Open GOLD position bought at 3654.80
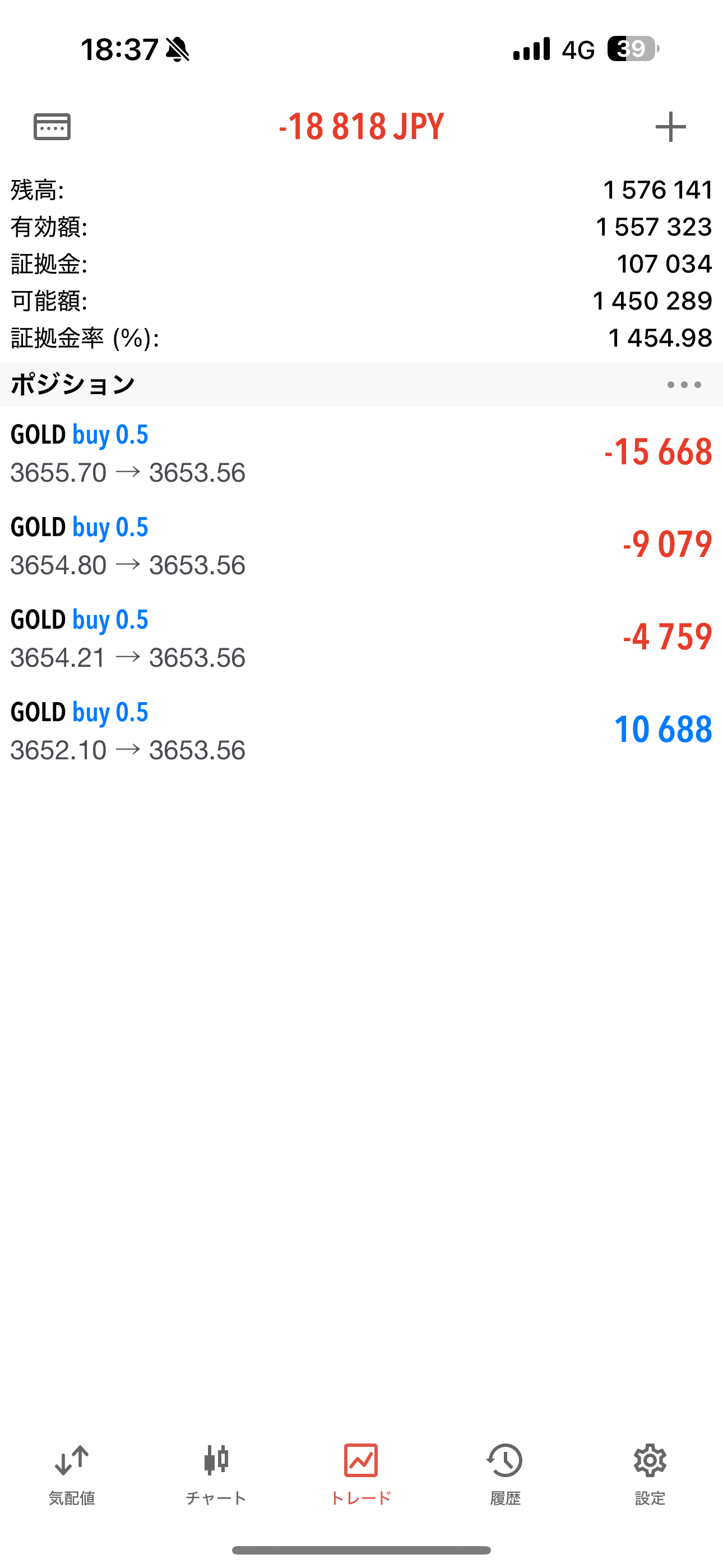Image resolution: width=723 pixels, height=1568 pixels. (x=361, y=546)
